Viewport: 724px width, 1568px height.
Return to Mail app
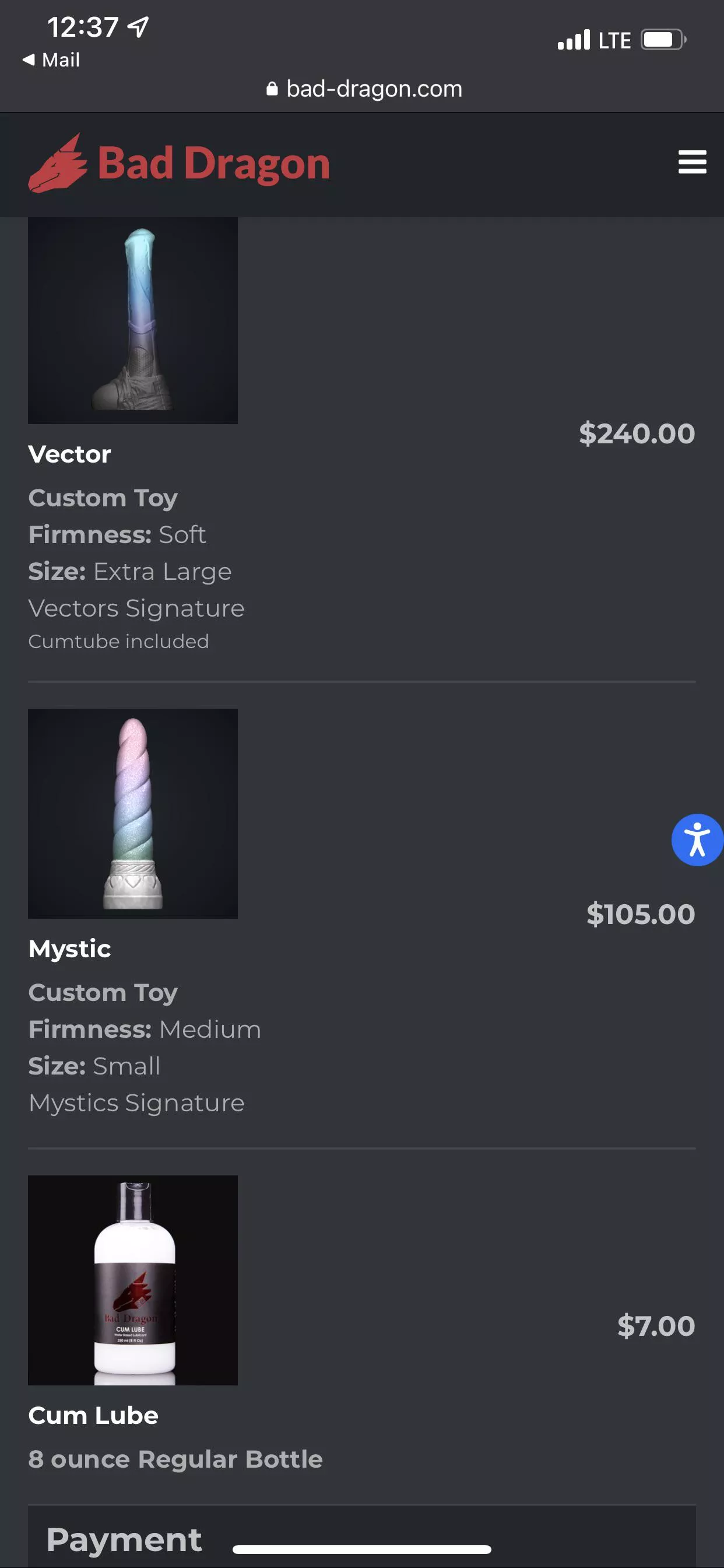tap(52, 59)
